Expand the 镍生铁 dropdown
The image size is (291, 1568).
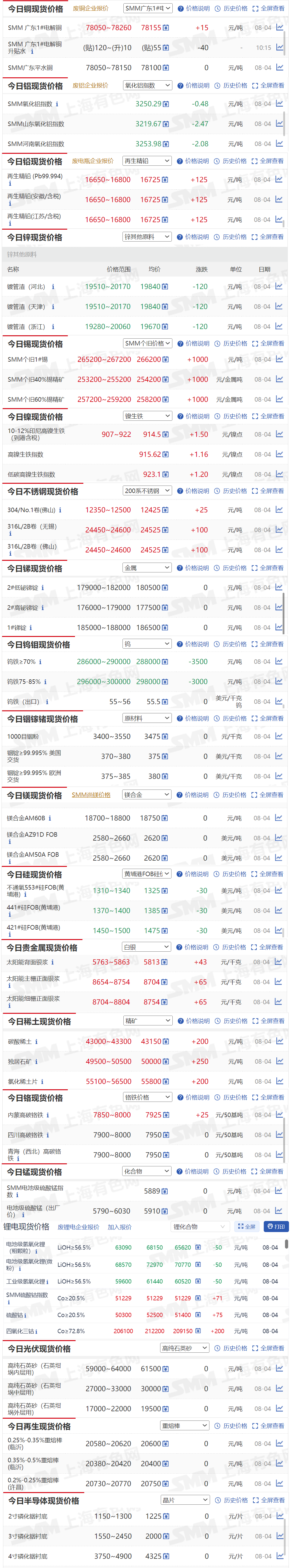(x=147, y=416)
